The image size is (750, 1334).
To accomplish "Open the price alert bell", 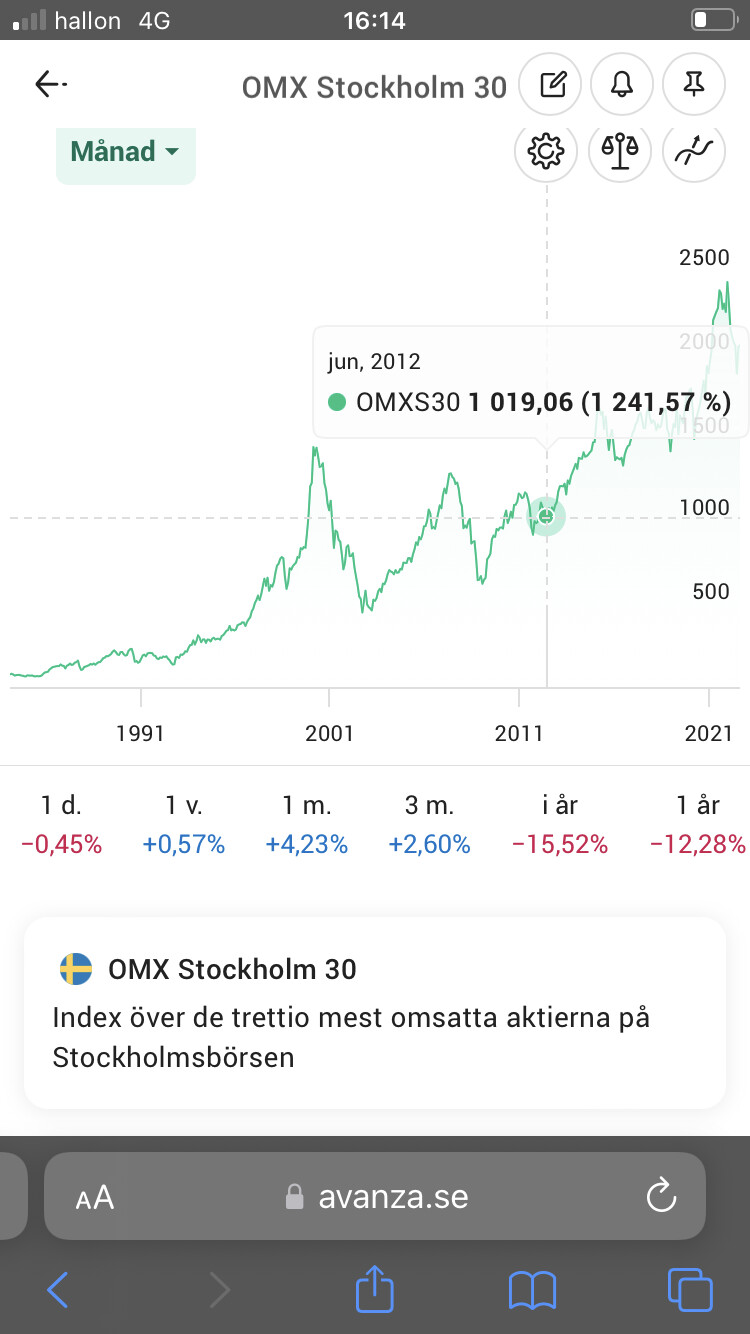I will pos(622,86).
